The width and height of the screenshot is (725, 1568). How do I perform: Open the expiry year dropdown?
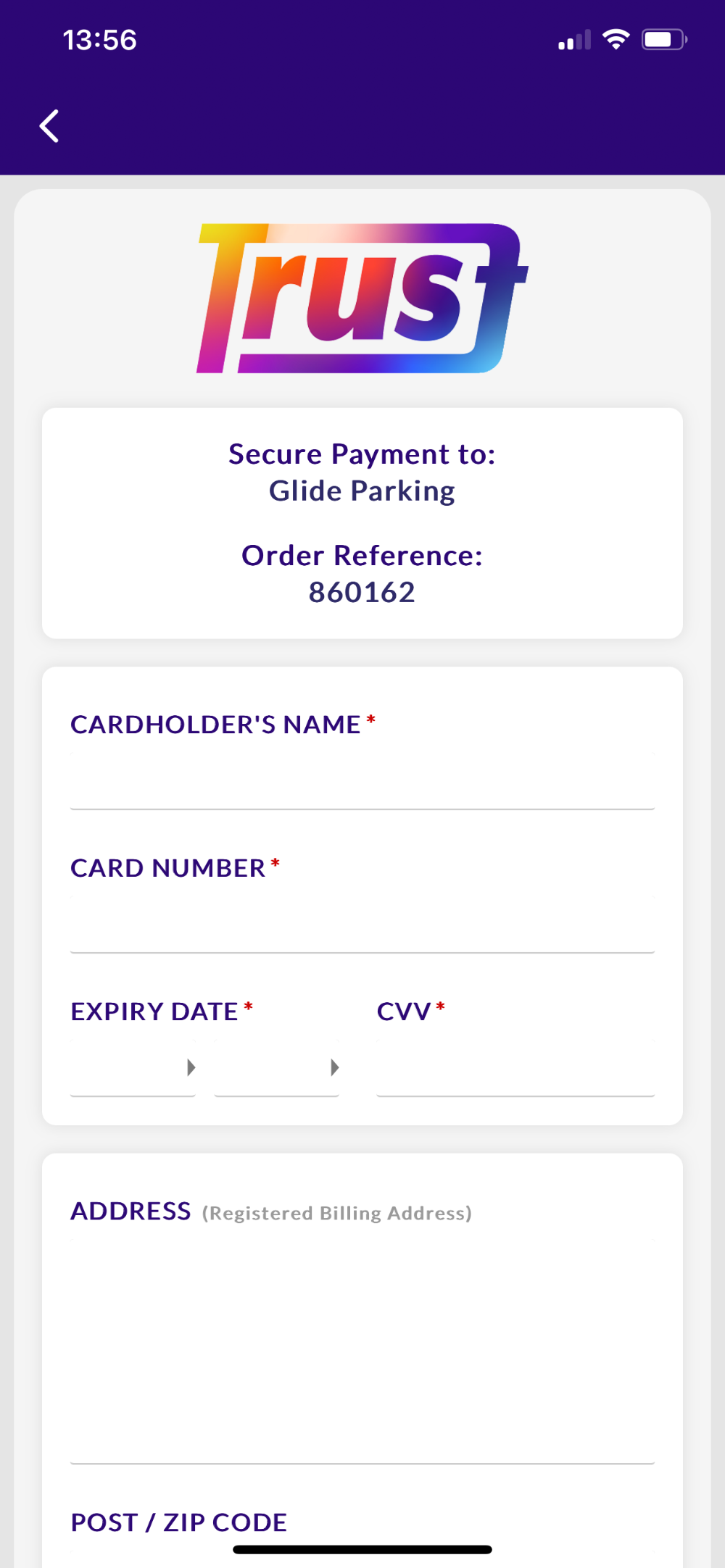277,1068
